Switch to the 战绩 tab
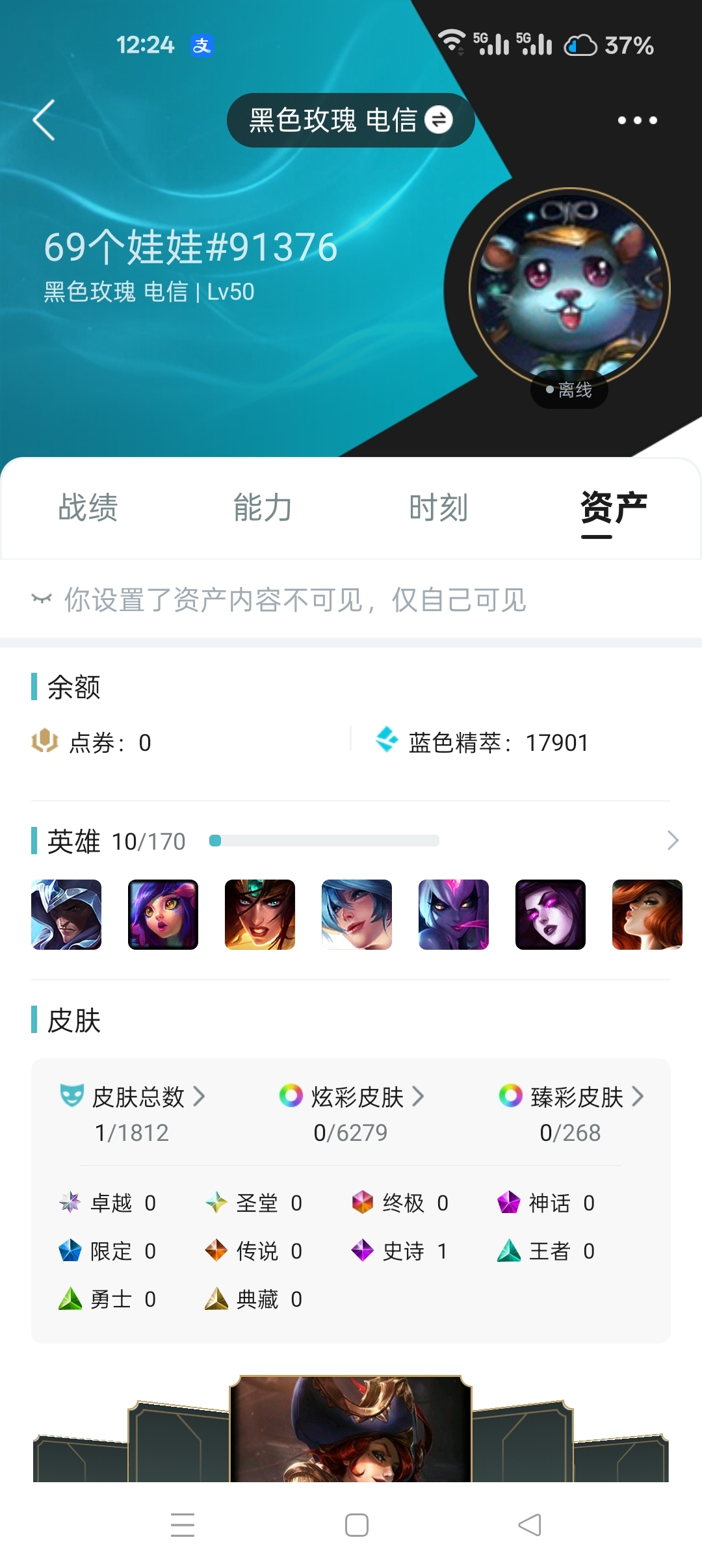This screenshot has width=702, height=1568. click(x=88, y=508)
